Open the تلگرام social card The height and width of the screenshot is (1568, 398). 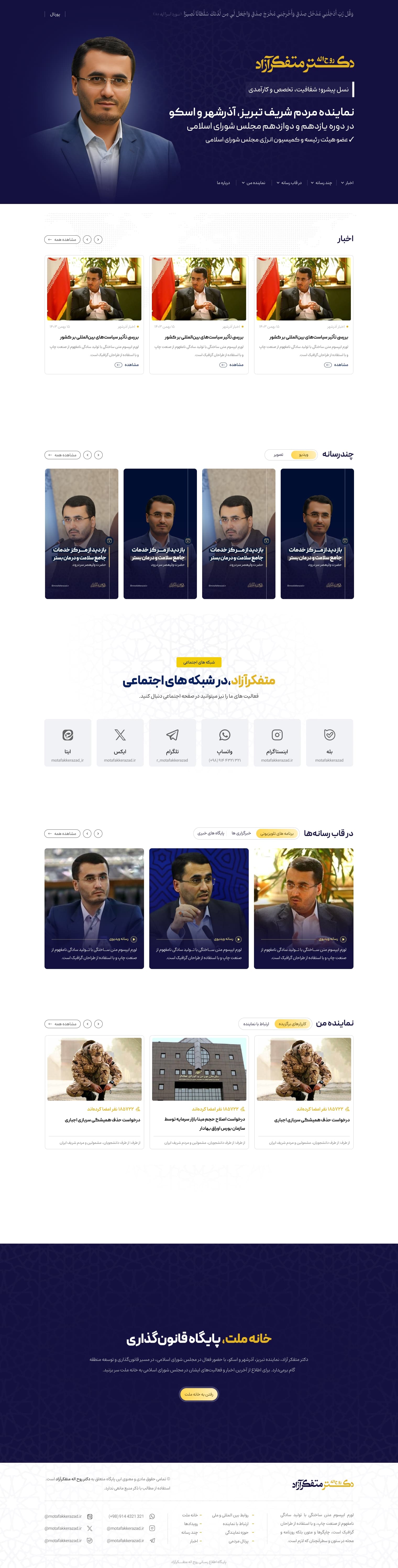(x=172, y=742)
